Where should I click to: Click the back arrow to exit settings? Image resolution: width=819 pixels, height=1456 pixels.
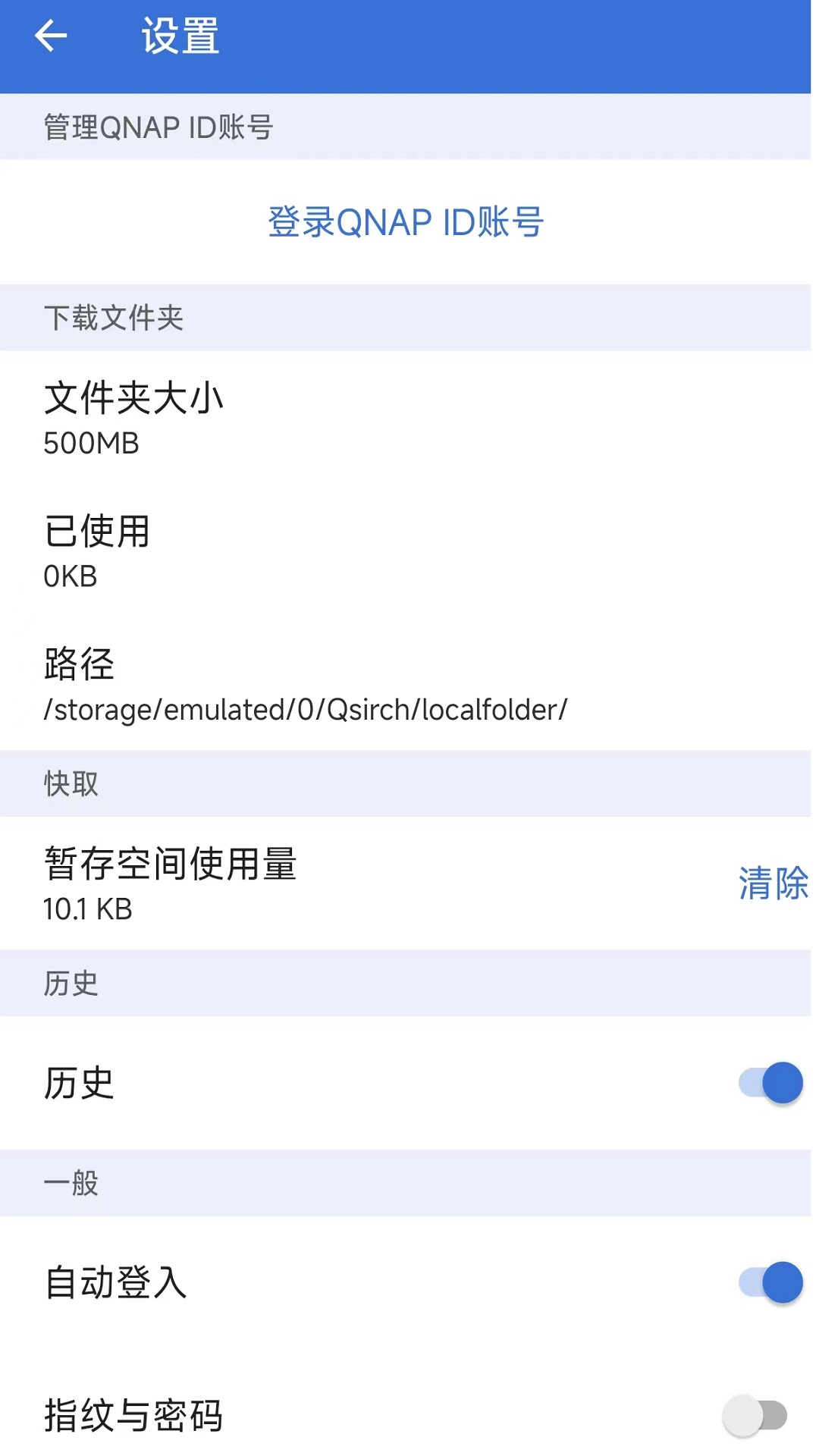click(x=50, y=36)
